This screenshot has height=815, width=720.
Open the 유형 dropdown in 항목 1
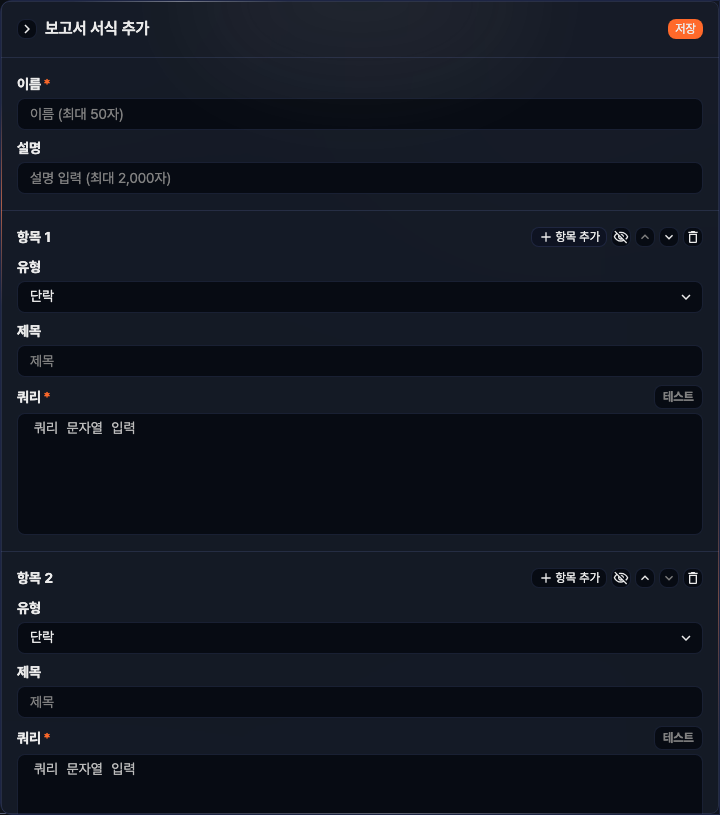click(x=360, y=297)
